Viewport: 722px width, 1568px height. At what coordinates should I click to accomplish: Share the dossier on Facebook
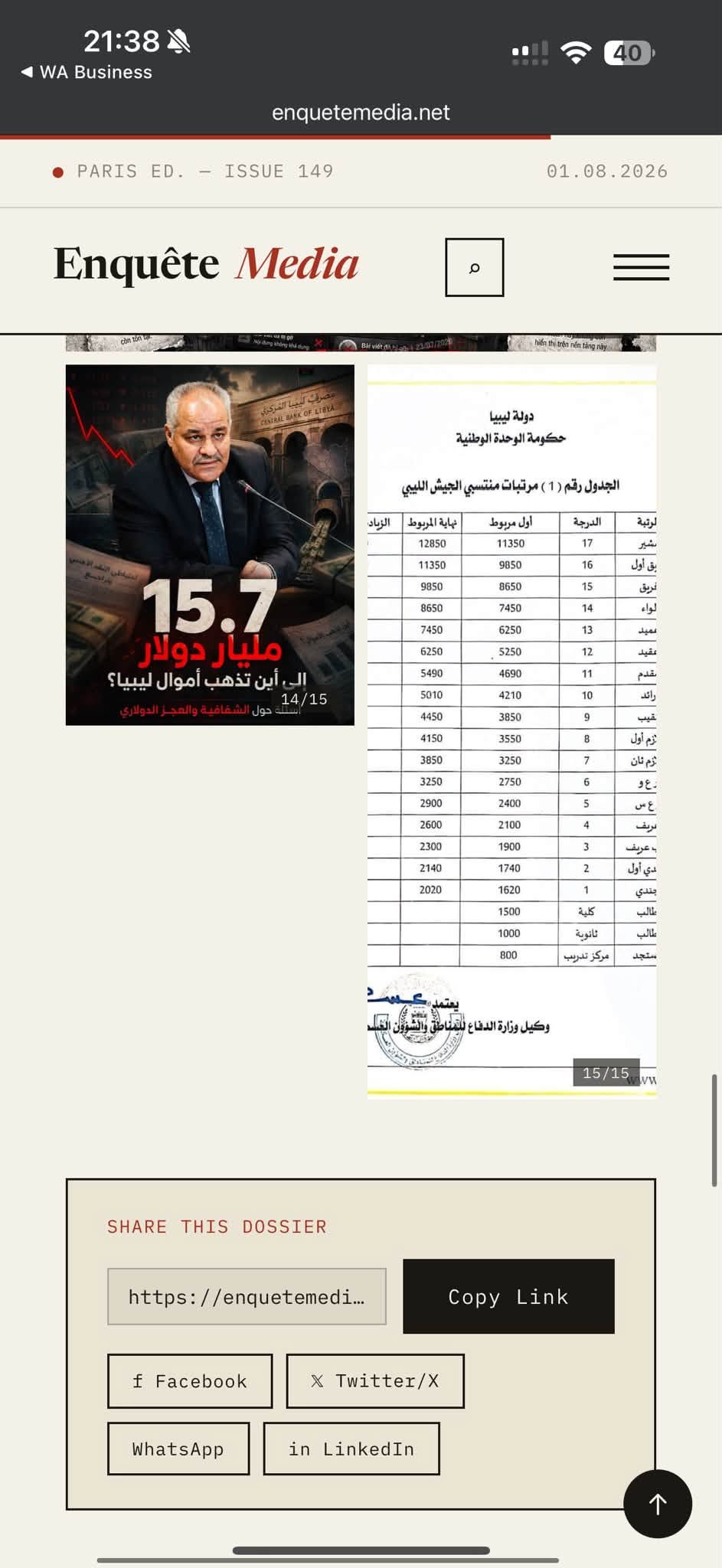[x=190, y=1380]
